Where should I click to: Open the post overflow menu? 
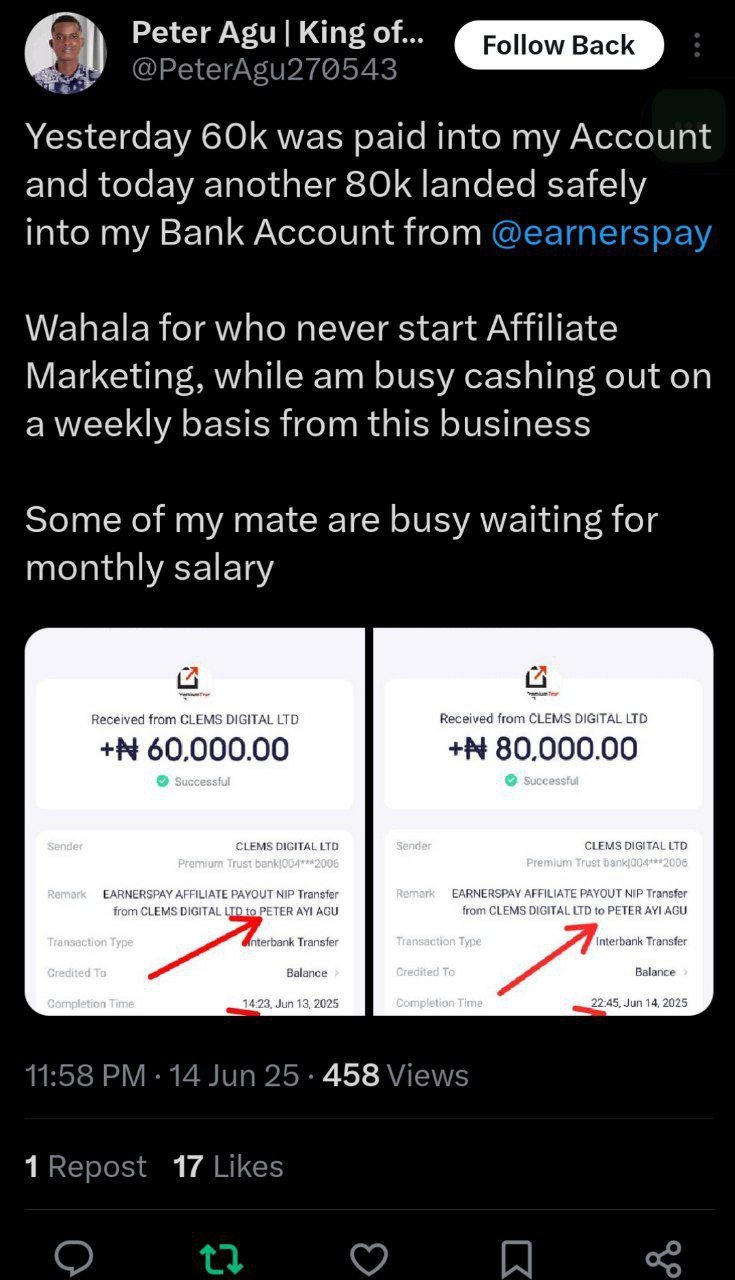click(x=697, y=45)
